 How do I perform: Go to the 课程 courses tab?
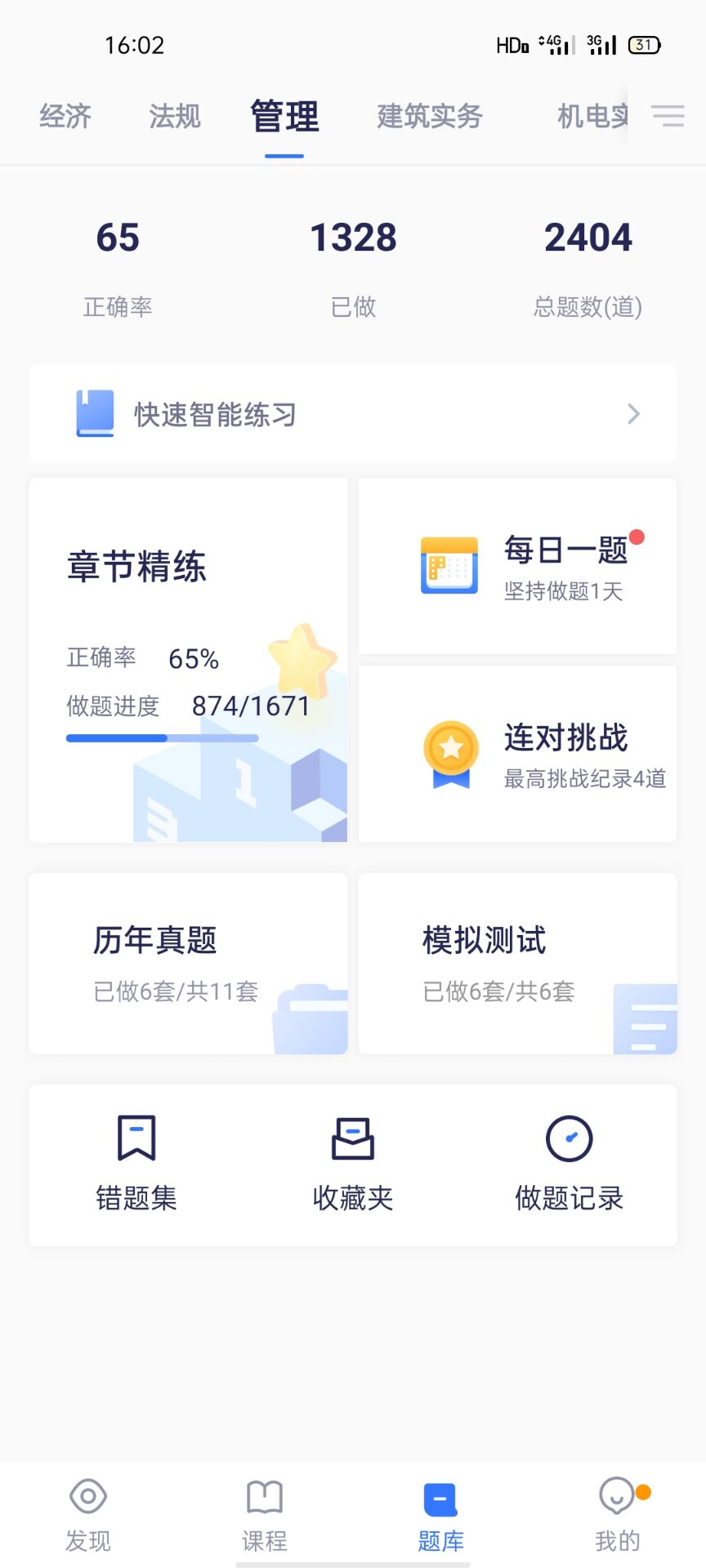pos(265,1515)
